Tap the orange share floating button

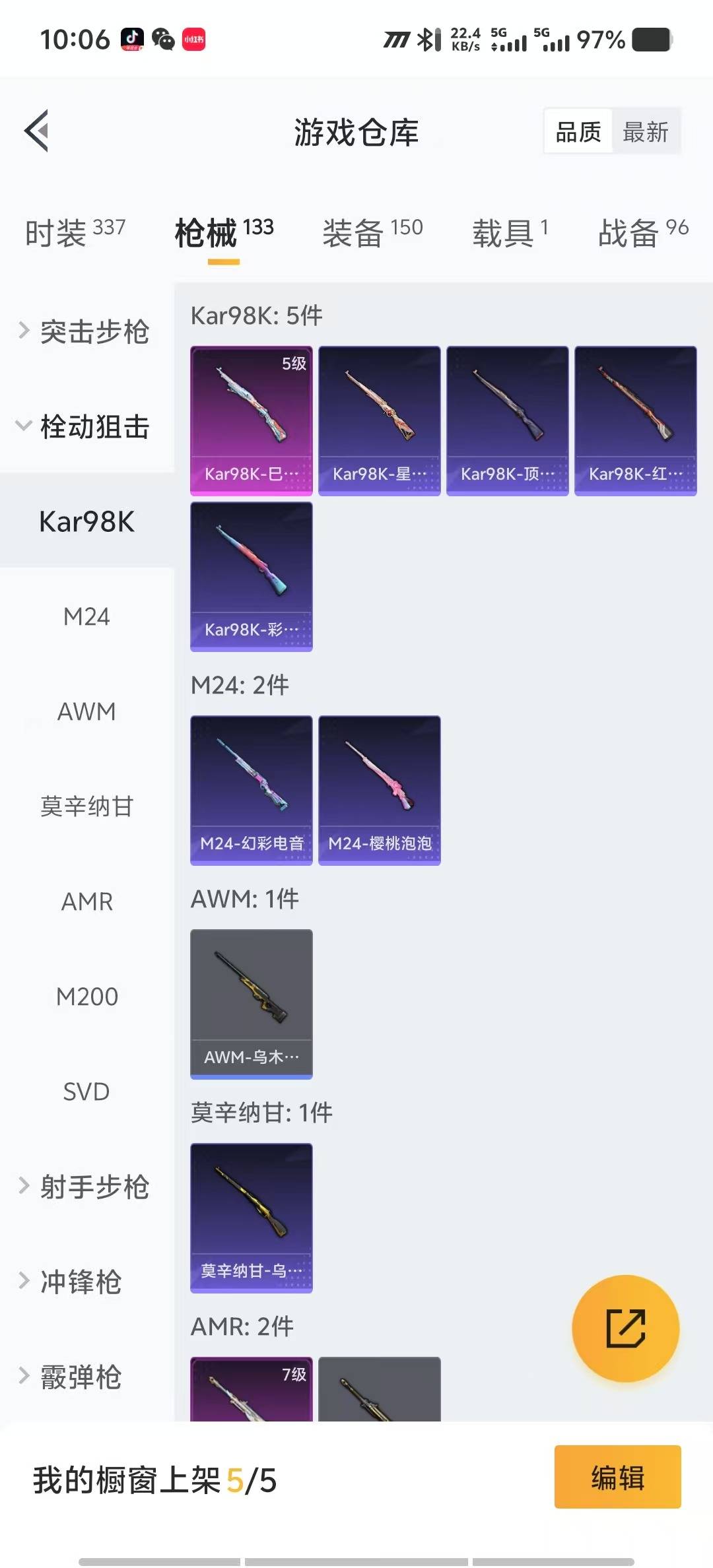[625, 1328]
